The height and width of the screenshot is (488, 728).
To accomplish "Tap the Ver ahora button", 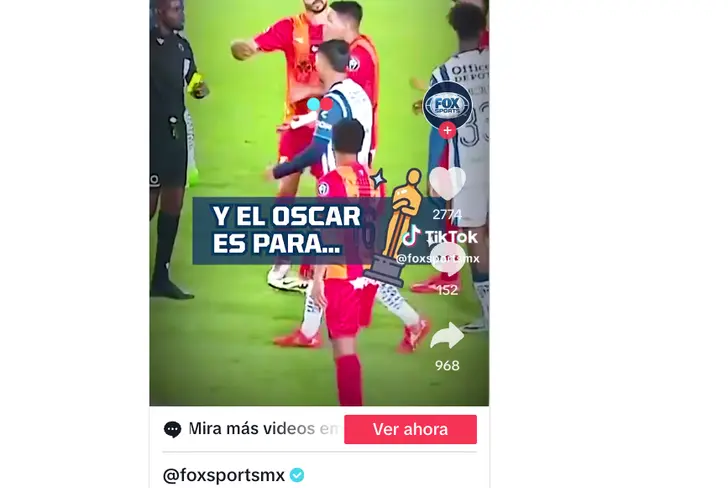I will coord(410,430).
